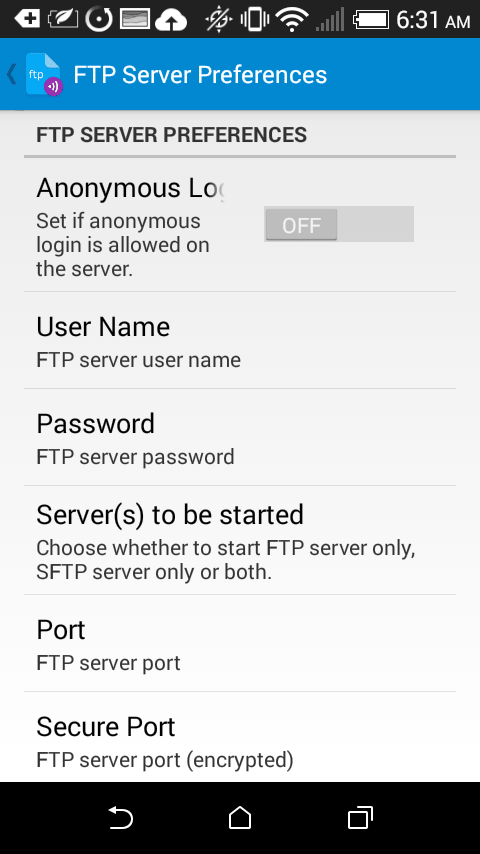Open the Password setting
Viewport: 480px width, 854px height.
coord(240,437)
